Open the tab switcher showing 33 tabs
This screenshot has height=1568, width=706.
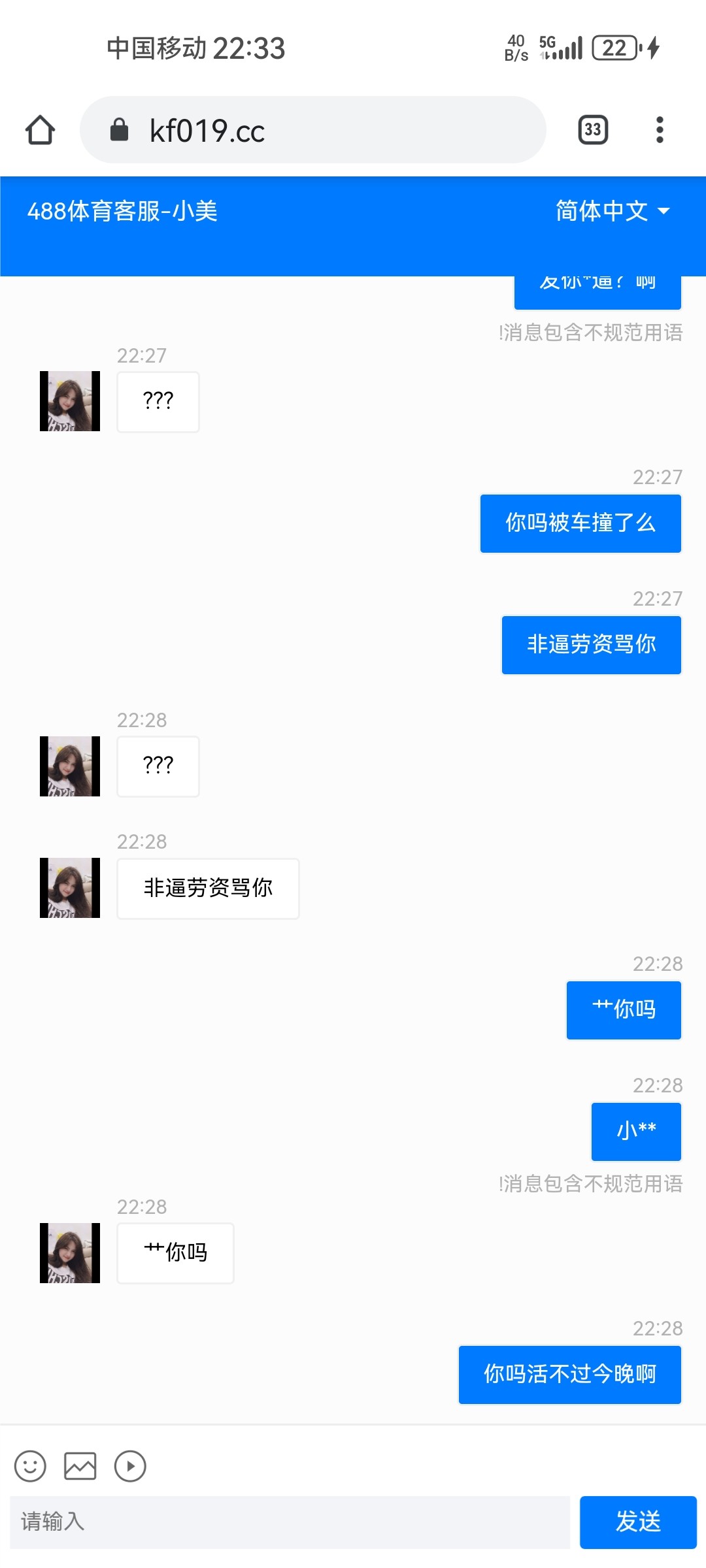(x=592, y=129)
